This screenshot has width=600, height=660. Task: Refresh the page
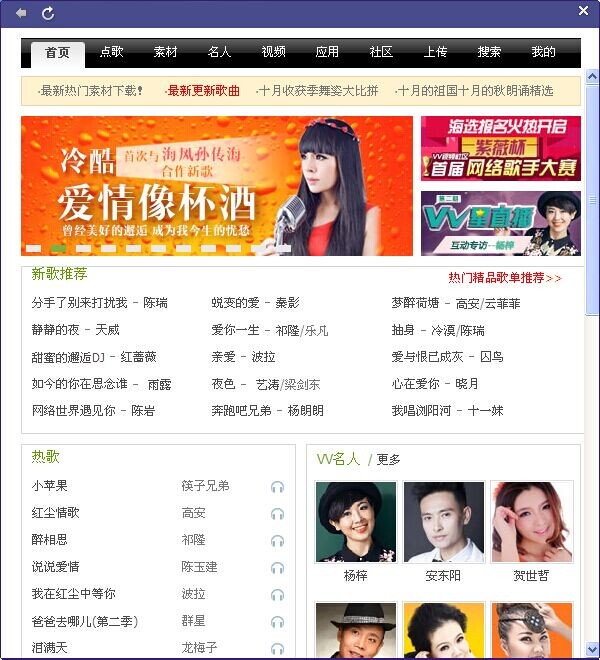[x=47, y=13]
